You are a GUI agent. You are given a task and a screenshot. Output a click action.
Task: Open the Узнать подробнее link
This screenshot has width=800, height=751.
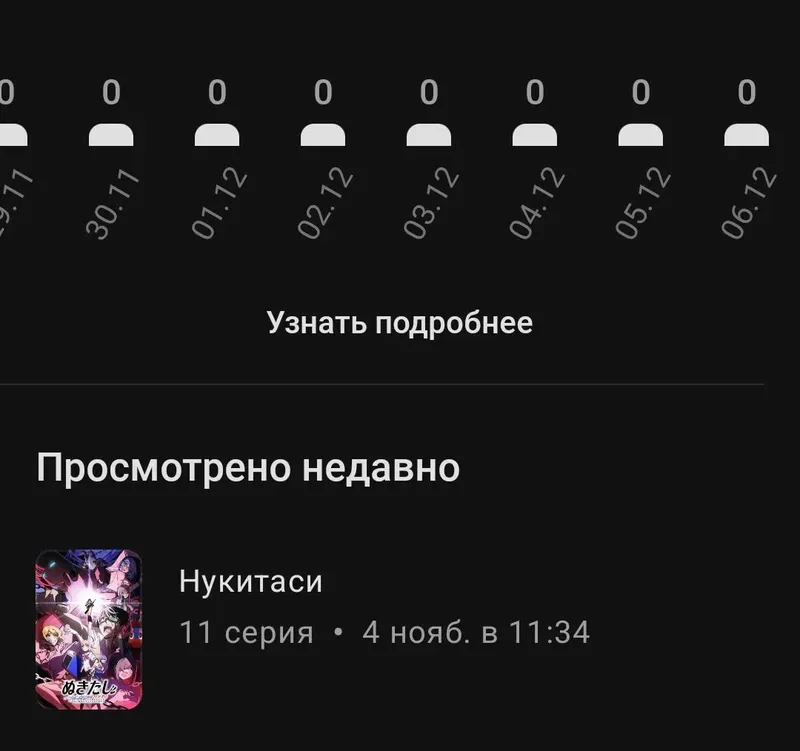pos(399,323)
